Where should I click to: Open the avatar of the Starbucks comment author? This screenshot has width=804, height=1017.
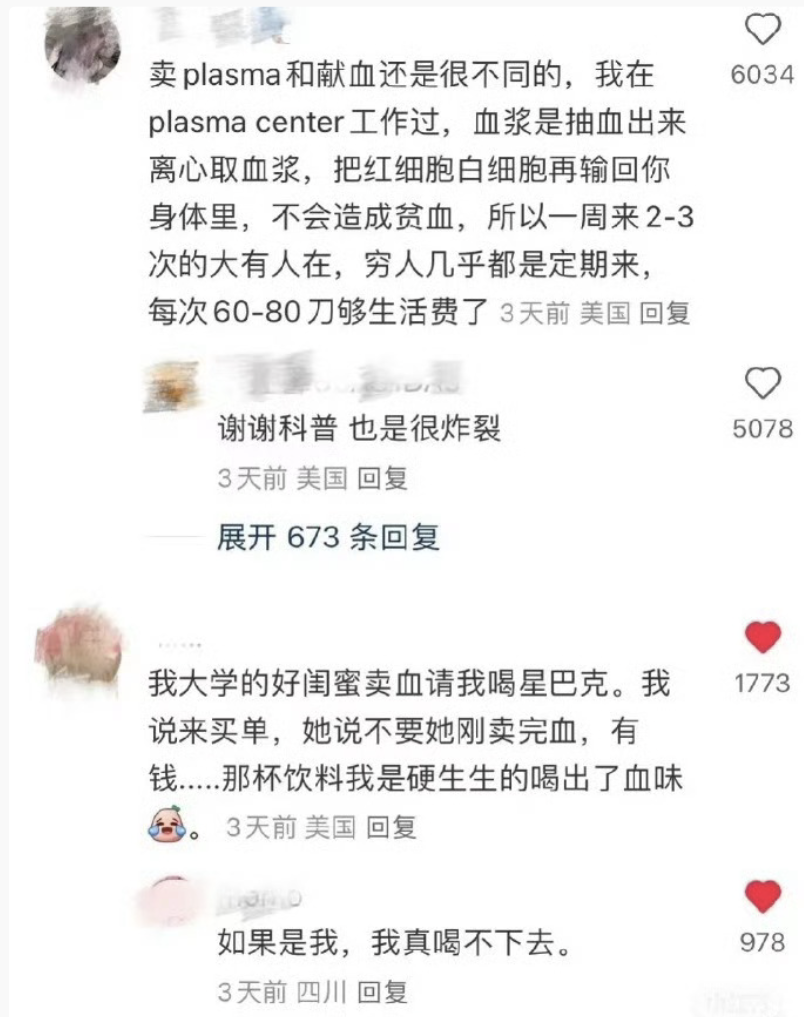[x=79, y=643]
